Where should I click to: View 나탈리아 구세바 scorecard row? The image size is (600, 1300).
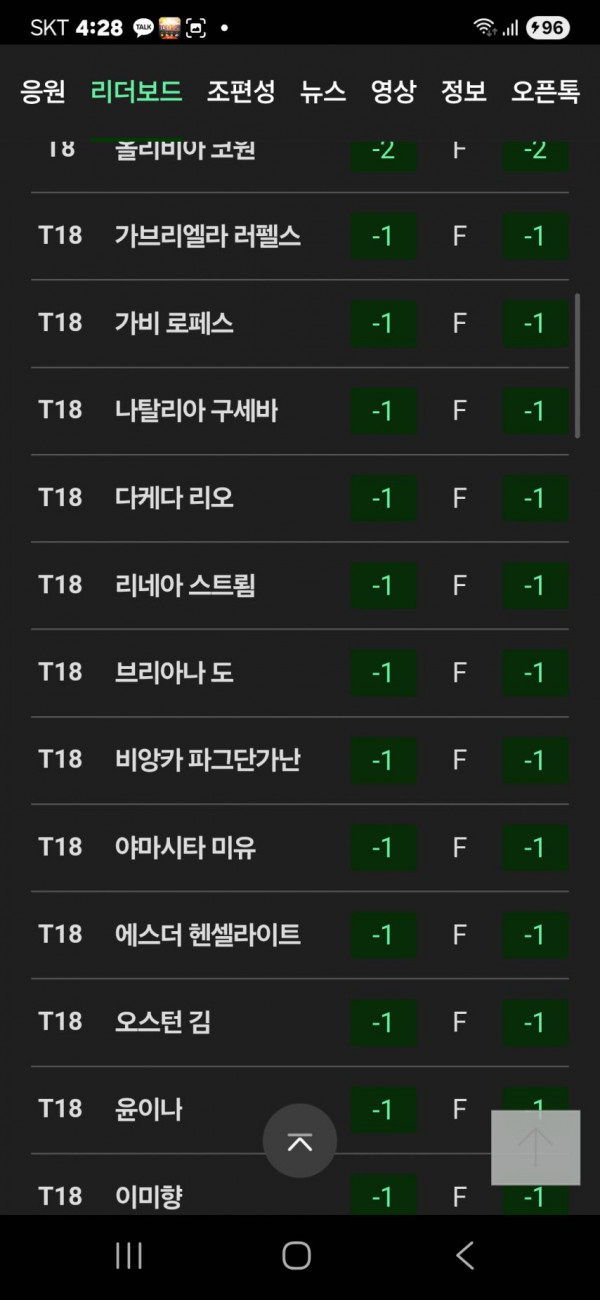[x=196, y=410]
